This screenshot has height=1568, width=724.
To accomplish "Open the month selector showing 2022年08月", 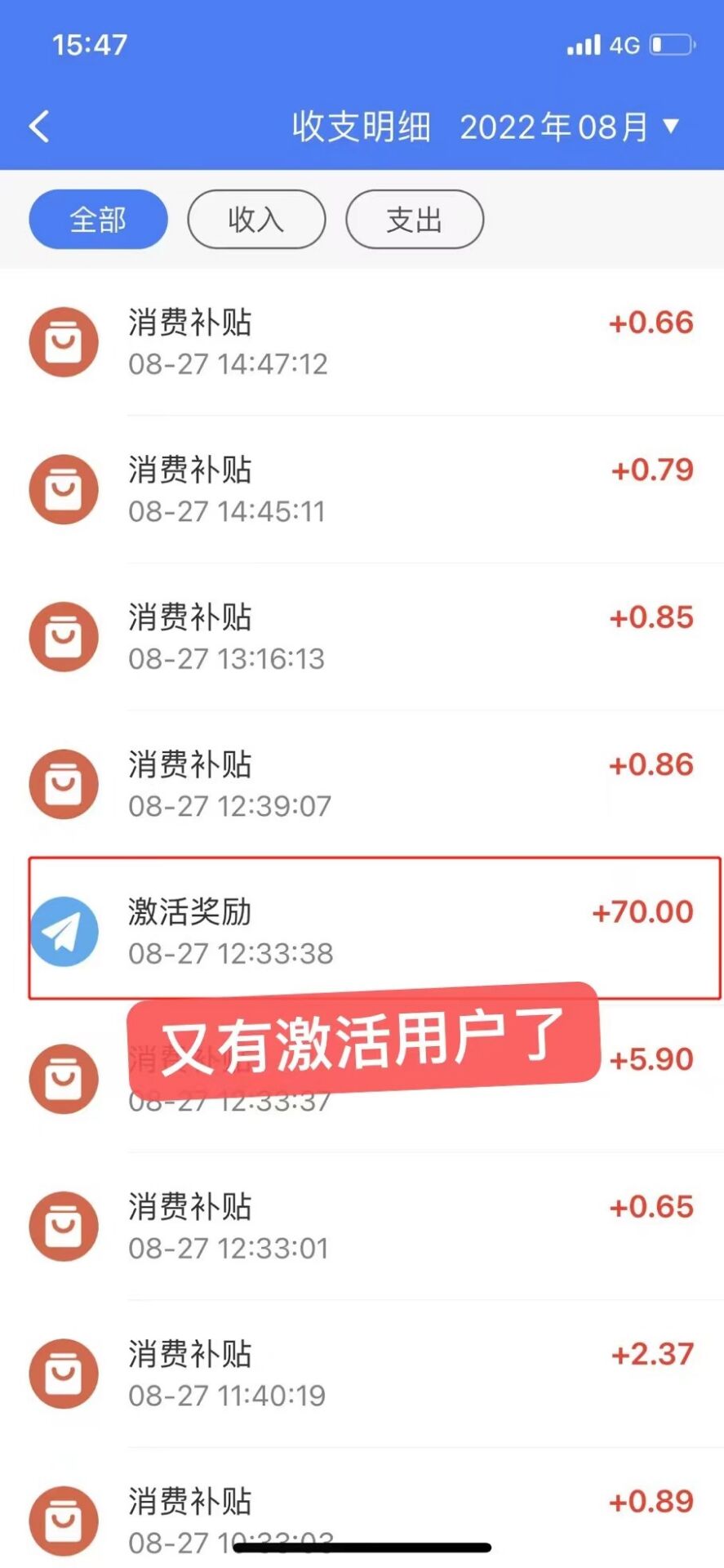I will (566, 127).
